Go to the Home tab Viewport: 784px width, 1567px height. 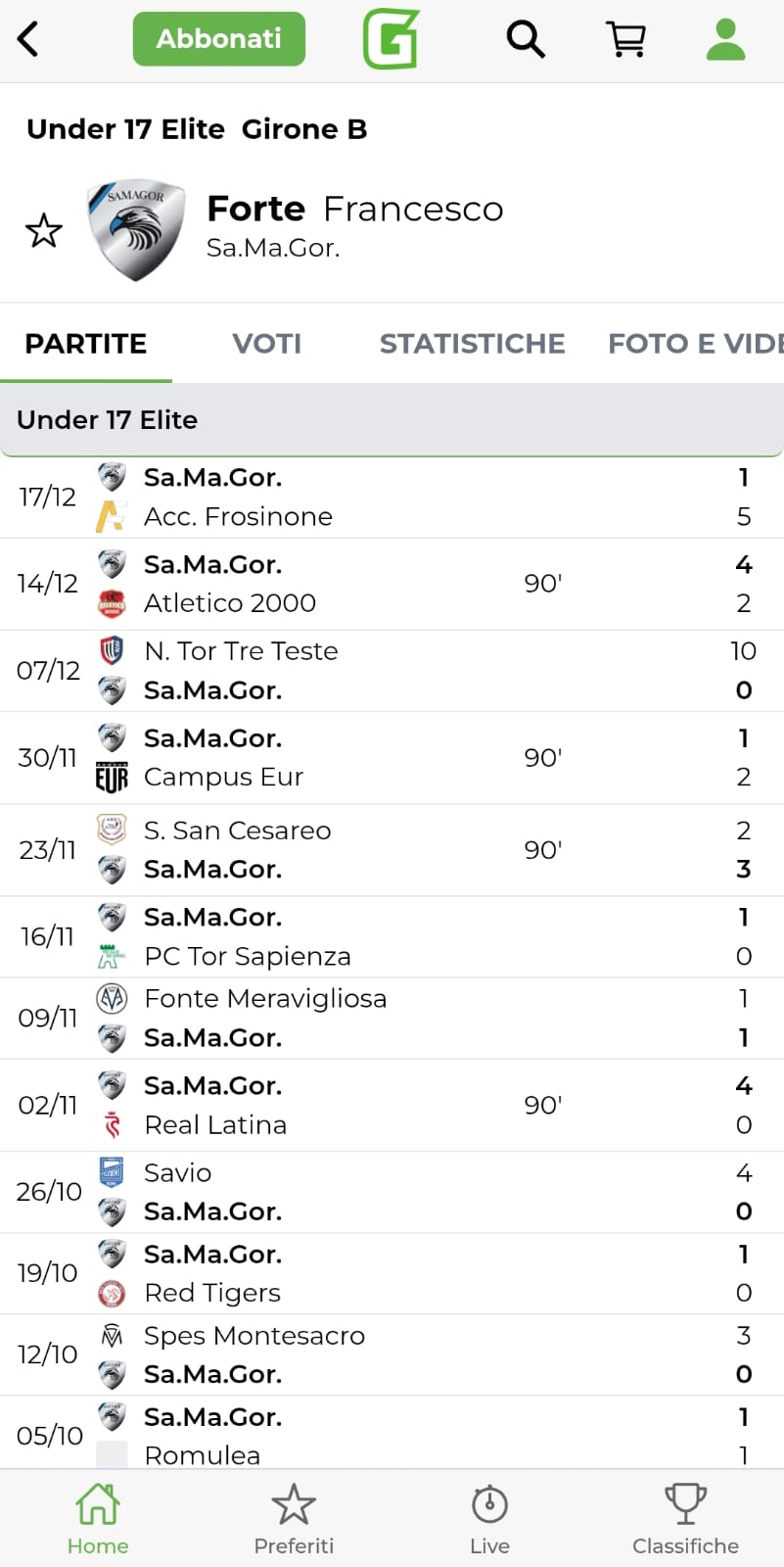pos(98,1519)
